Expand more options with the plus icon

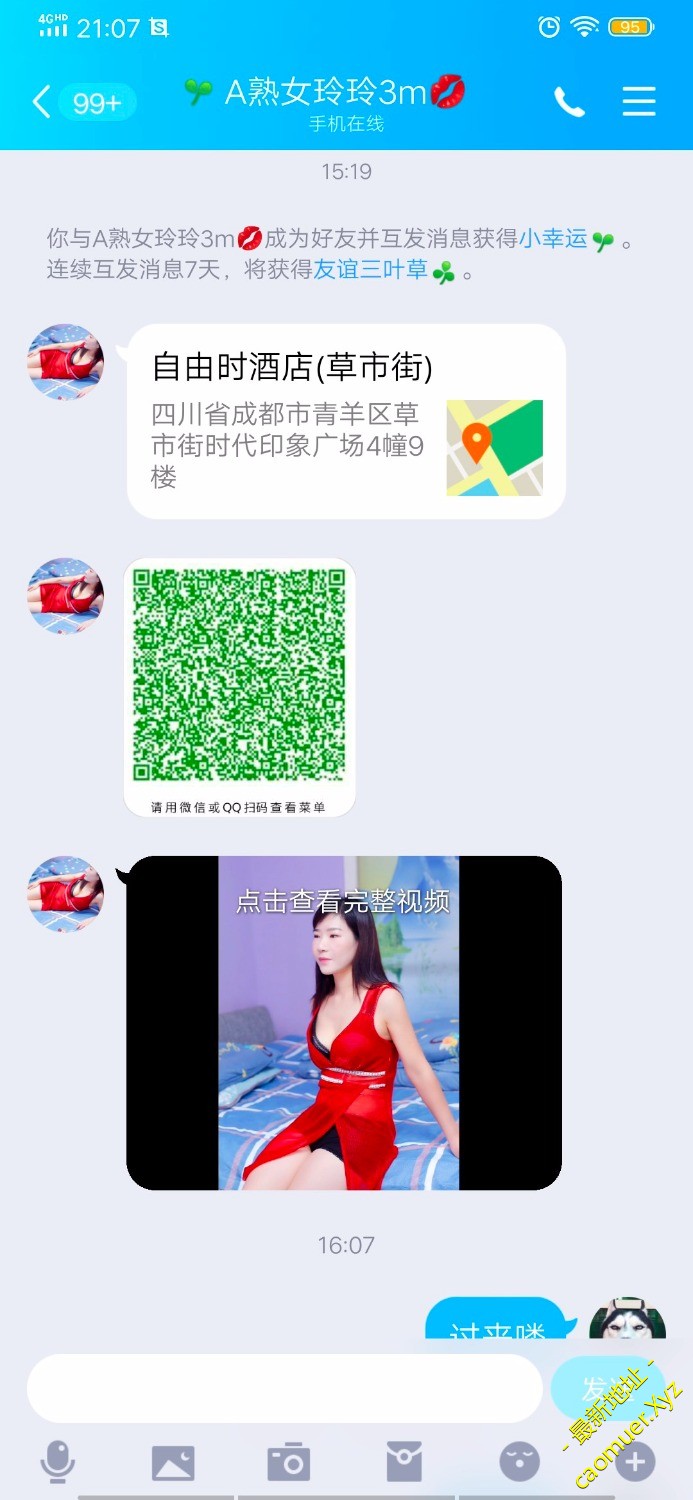(x=635, y=1462)
